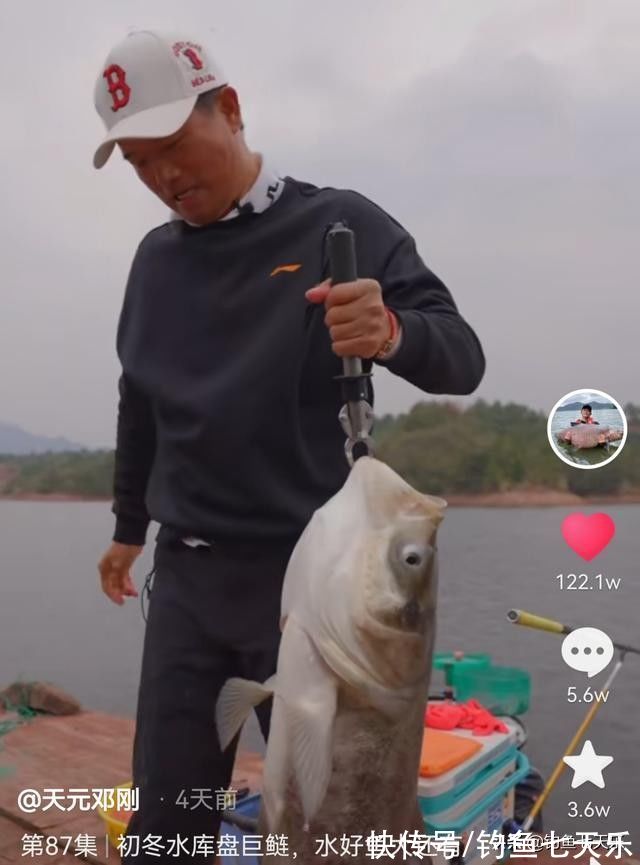Like this video with the heart
640x865 pixels.
click(587, 536)
